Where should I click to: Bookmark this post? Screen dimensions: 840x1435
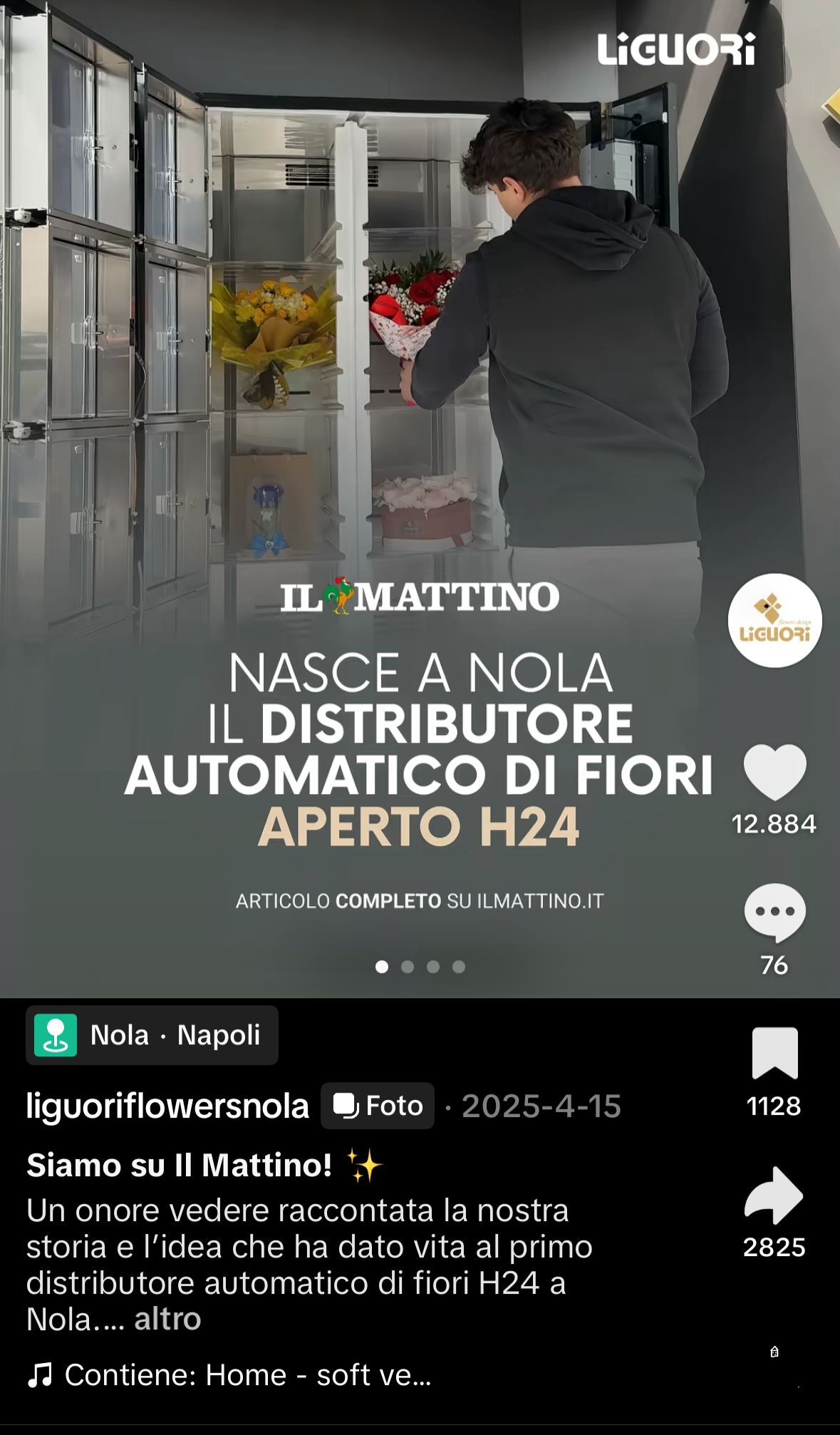coord(774,1053)
